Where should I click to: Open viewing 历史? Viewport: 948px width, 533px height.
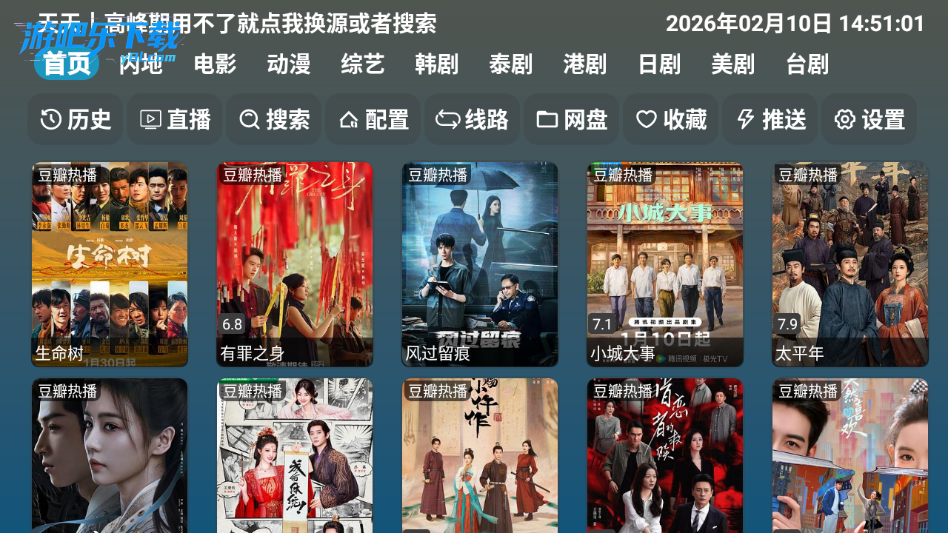click(76, 120)
